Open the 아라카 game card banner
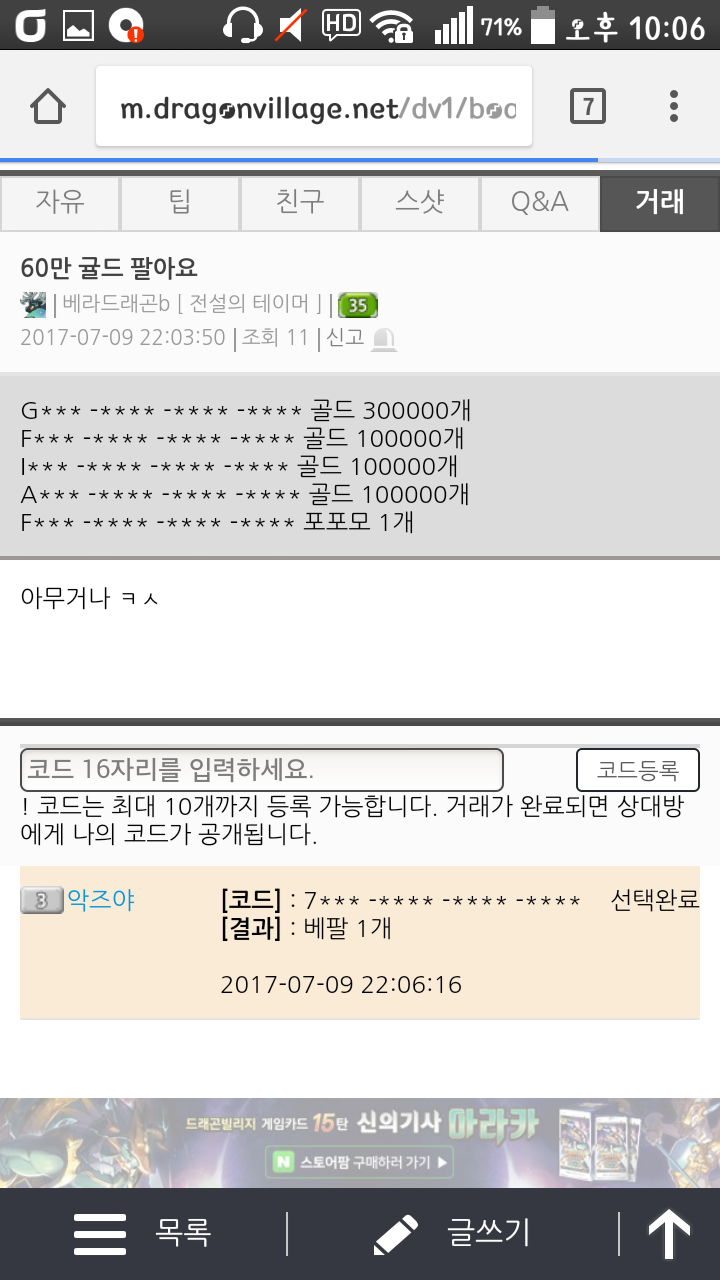Viewport: 720px width, 1280px height. 360,1143
